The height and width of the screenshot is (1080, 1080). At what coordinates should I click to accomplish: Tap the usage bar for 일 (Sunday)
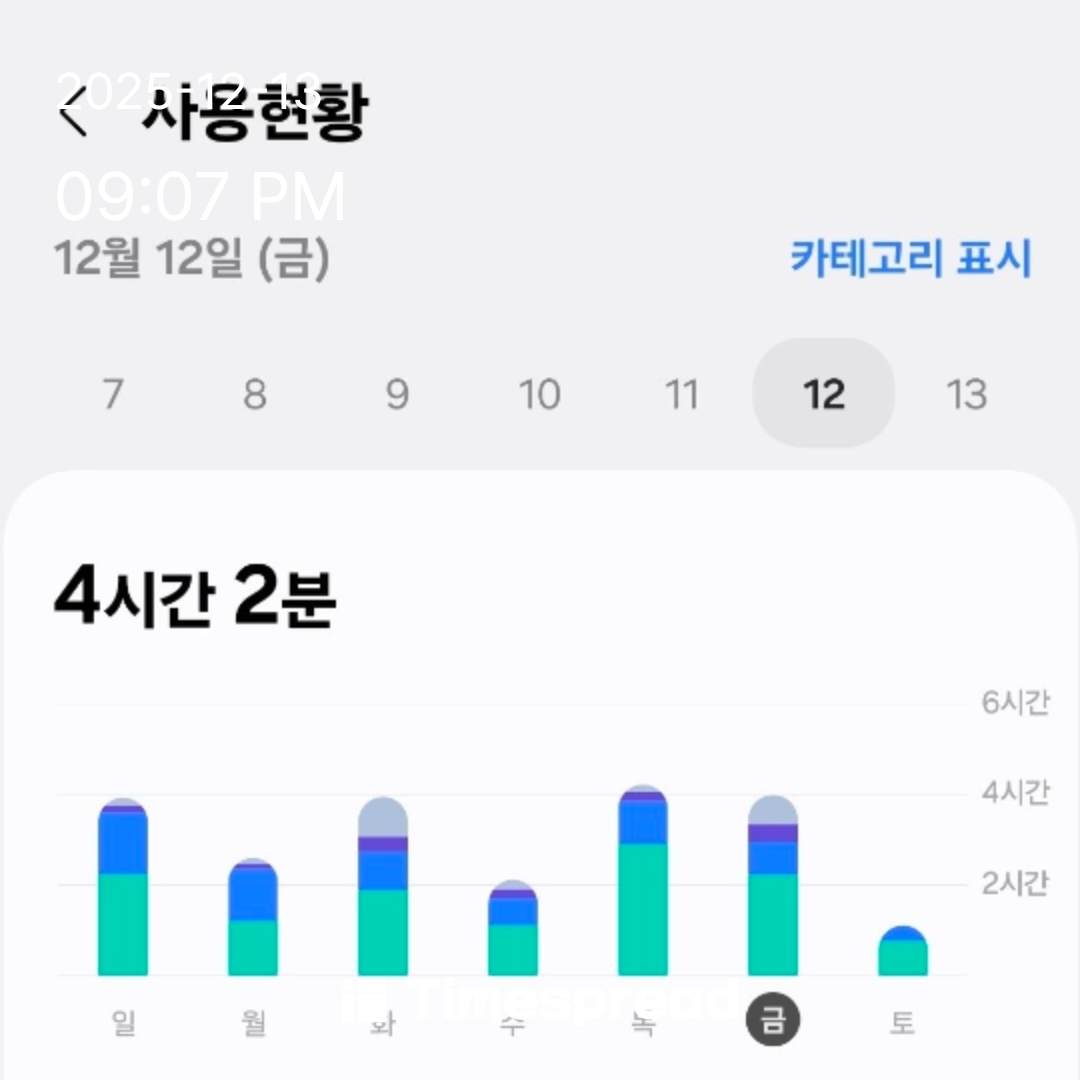tap(123, 890)
